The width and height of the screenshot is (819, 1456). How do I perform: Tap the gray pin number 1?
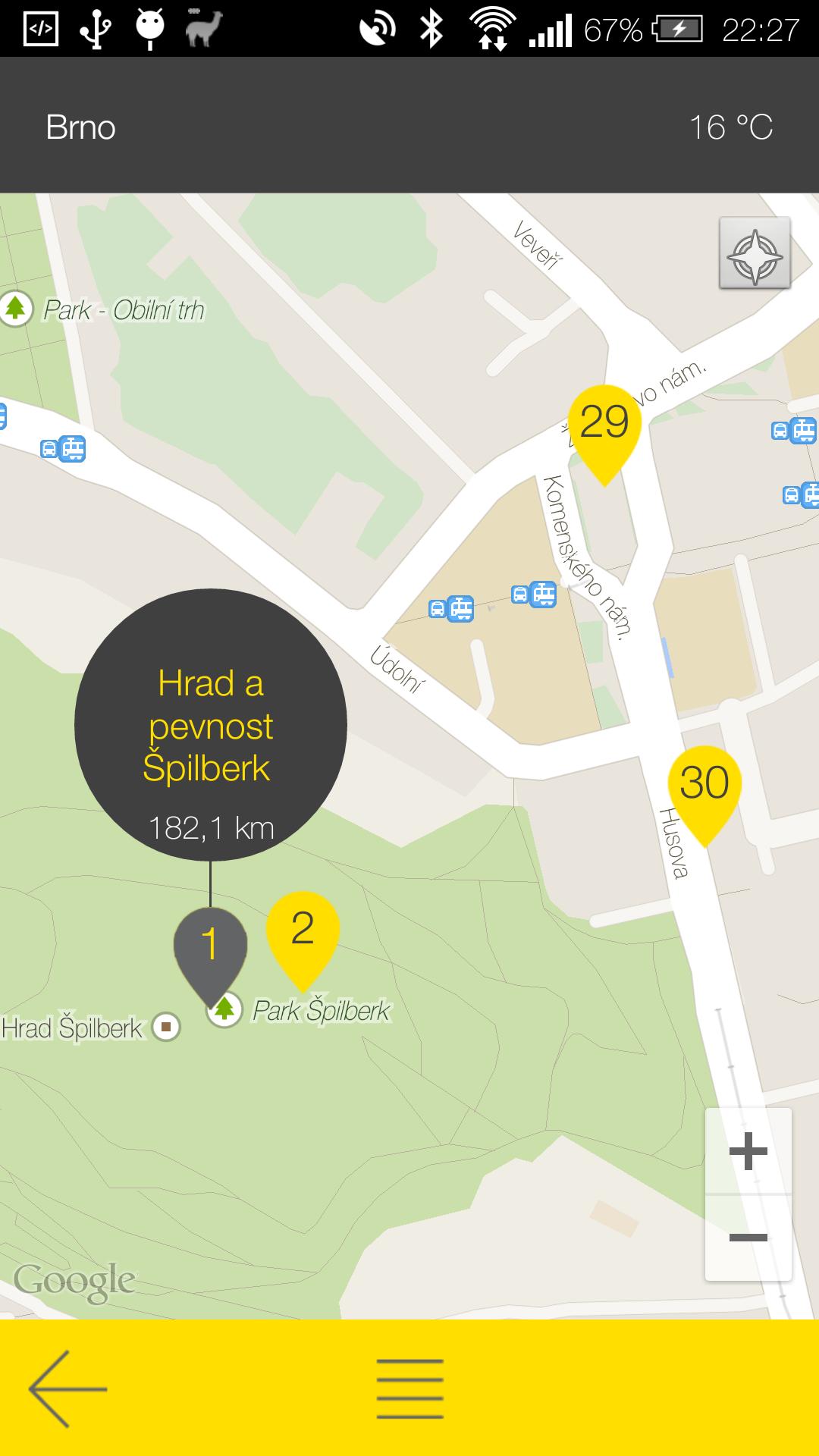click(210, 946)
